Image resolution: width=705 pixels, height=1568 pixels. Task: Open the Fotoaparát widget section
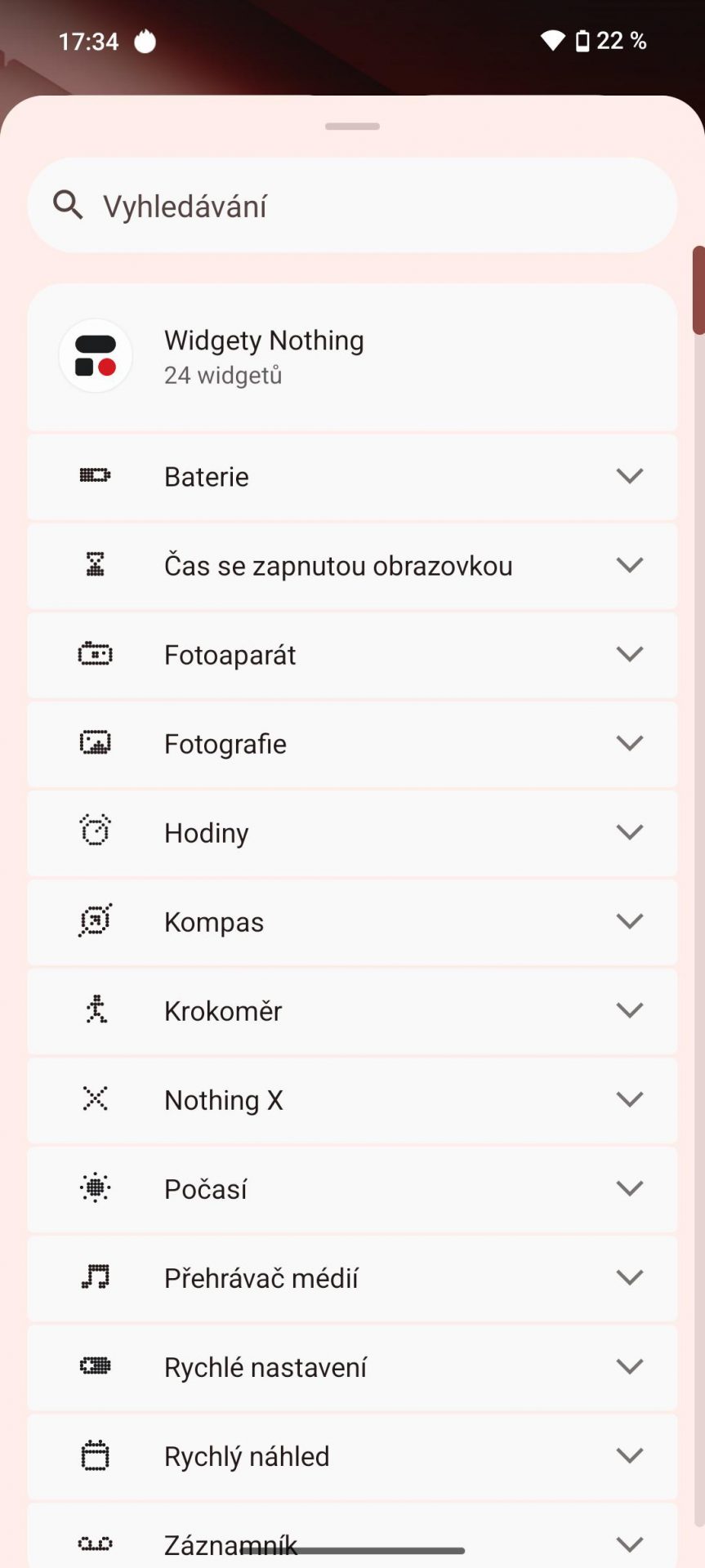352,654
